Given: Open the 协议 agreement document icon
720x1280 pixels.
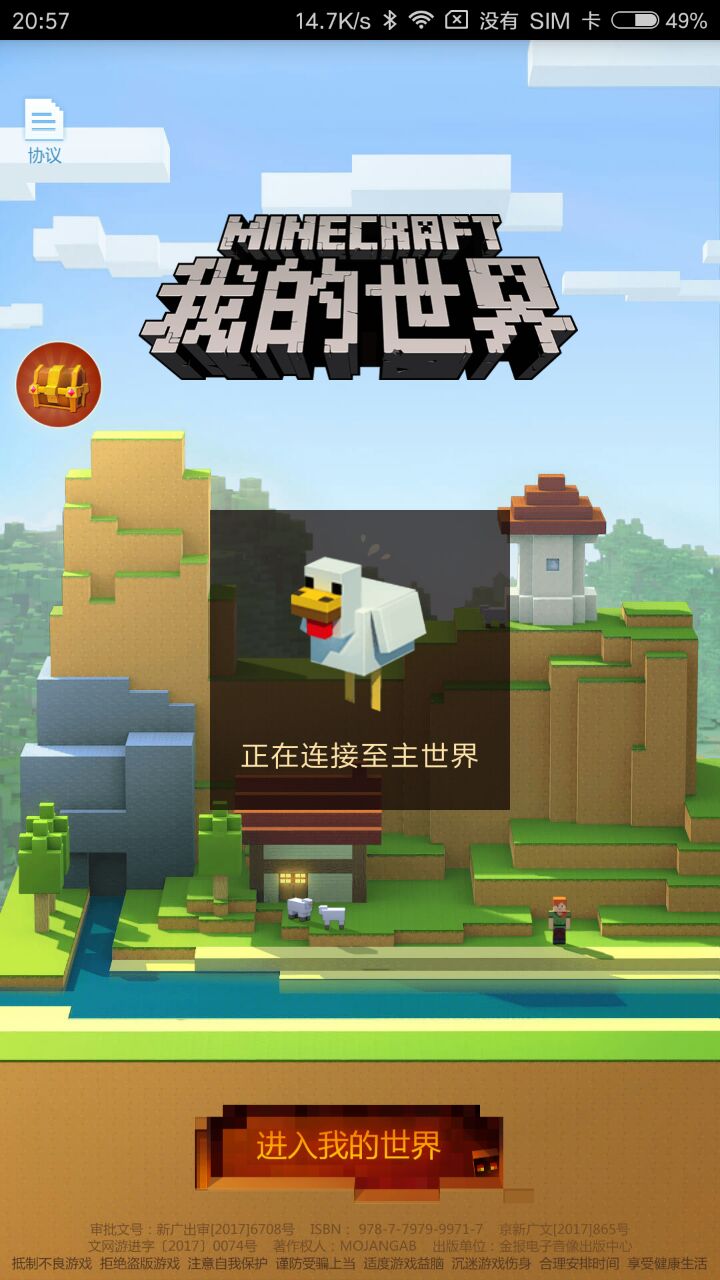Looking at the screenshot, I should pyautogui.click(x=44, y=130).
